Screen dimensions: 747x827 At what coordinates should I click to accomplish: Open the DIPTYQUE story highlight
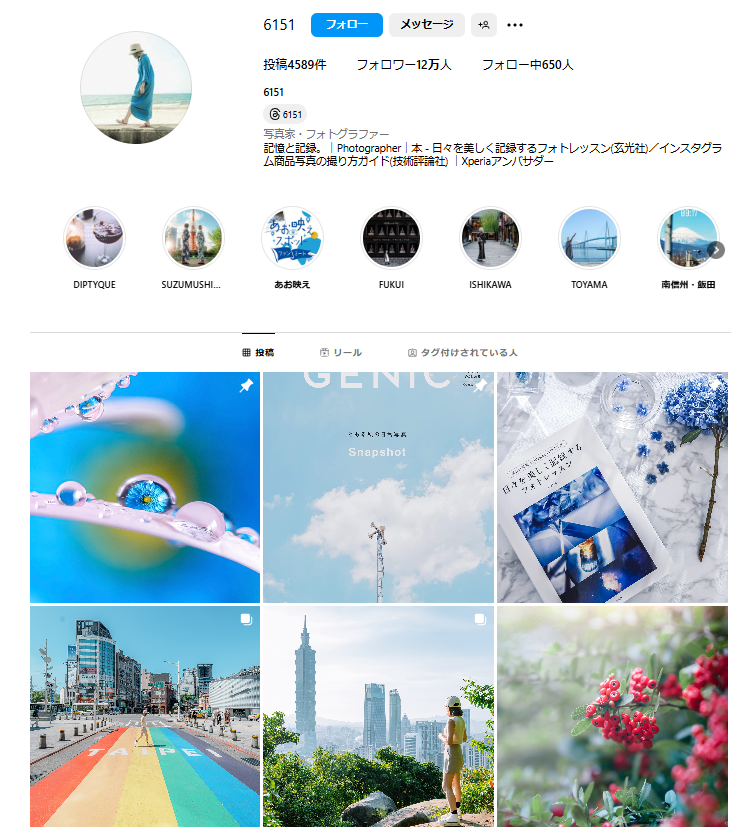94,239
